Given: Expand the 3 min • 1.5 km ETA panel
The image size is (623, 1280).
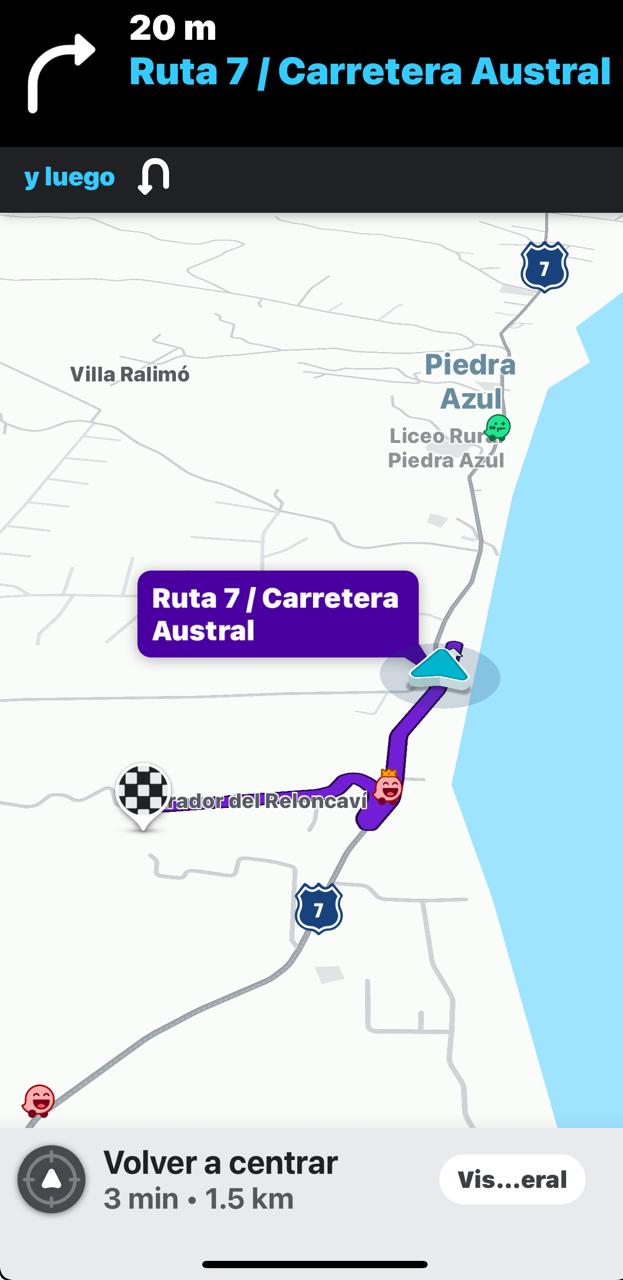Looking at the screenshot, I should [x=220, y=1199].
